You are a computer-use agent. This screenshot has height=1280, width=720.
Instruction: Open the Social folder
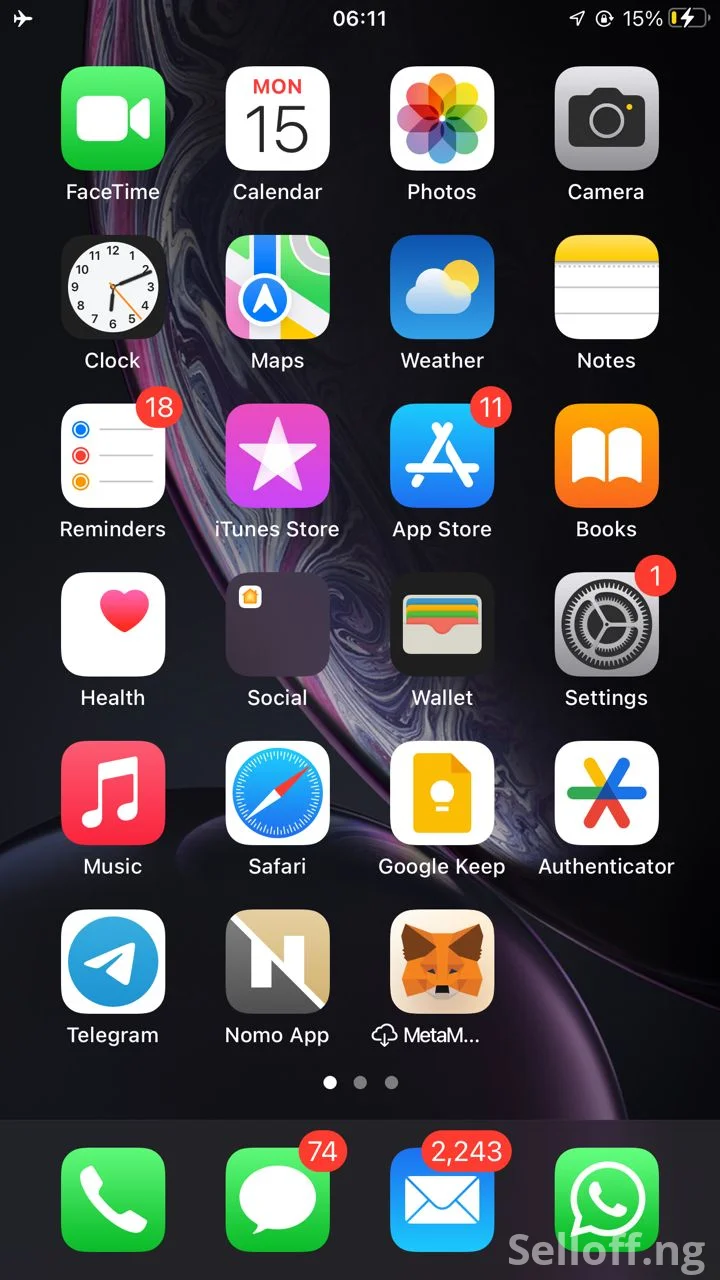(x=277, y=625)
